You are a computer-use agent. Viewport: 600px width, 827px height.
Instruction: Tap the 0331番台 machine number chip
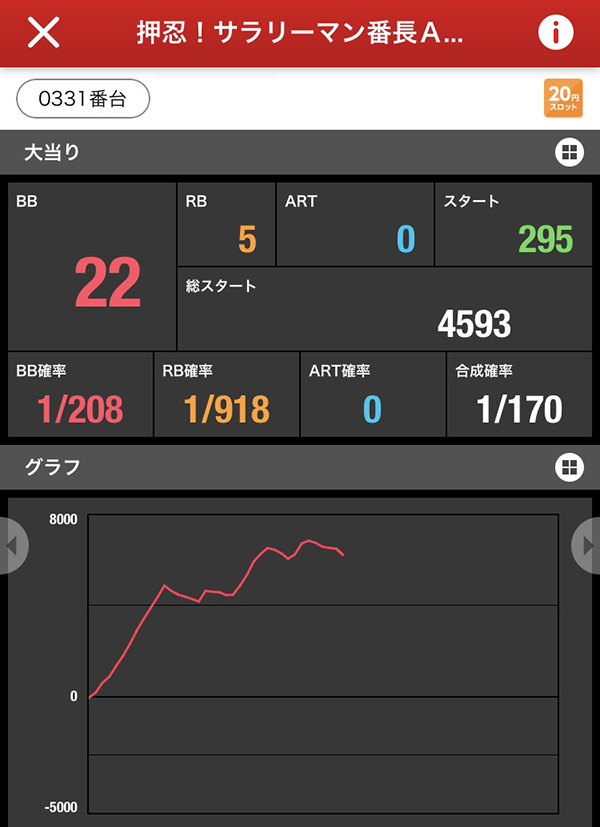(83, 99)
